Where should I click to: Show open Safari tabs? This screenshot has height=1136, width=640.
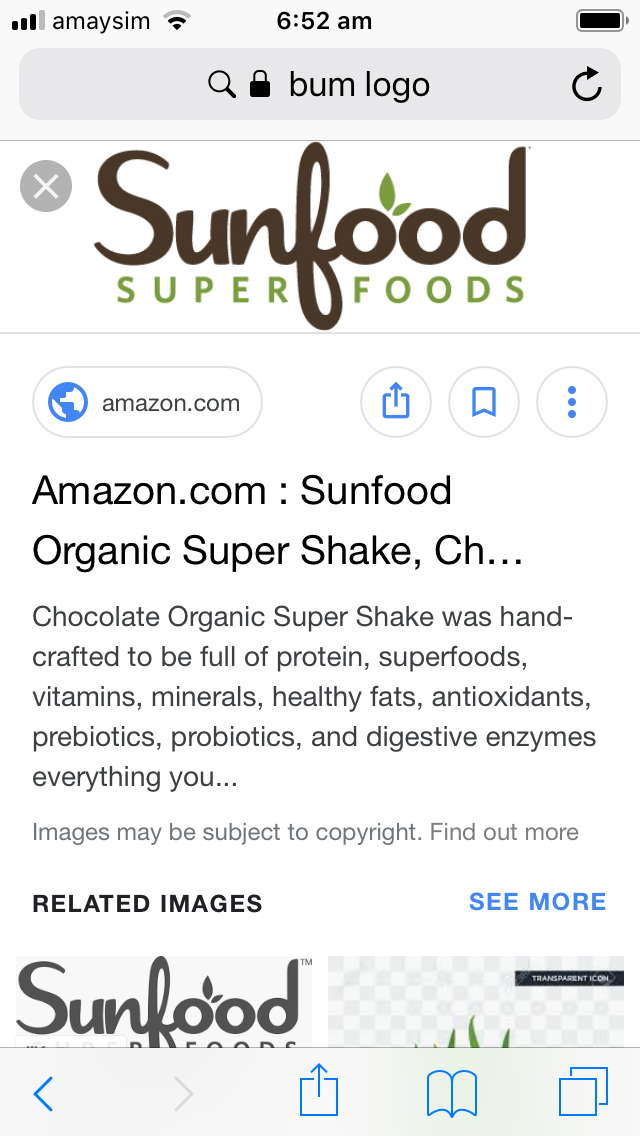click(583, 1091)
